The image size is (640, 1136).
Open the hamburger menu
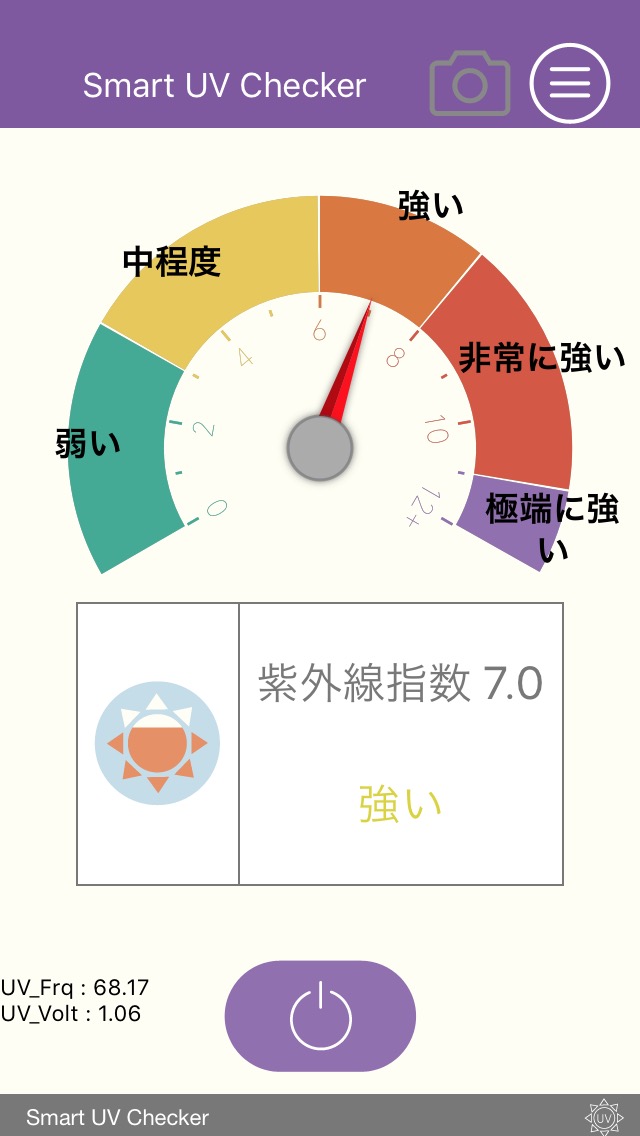point(570,83)
